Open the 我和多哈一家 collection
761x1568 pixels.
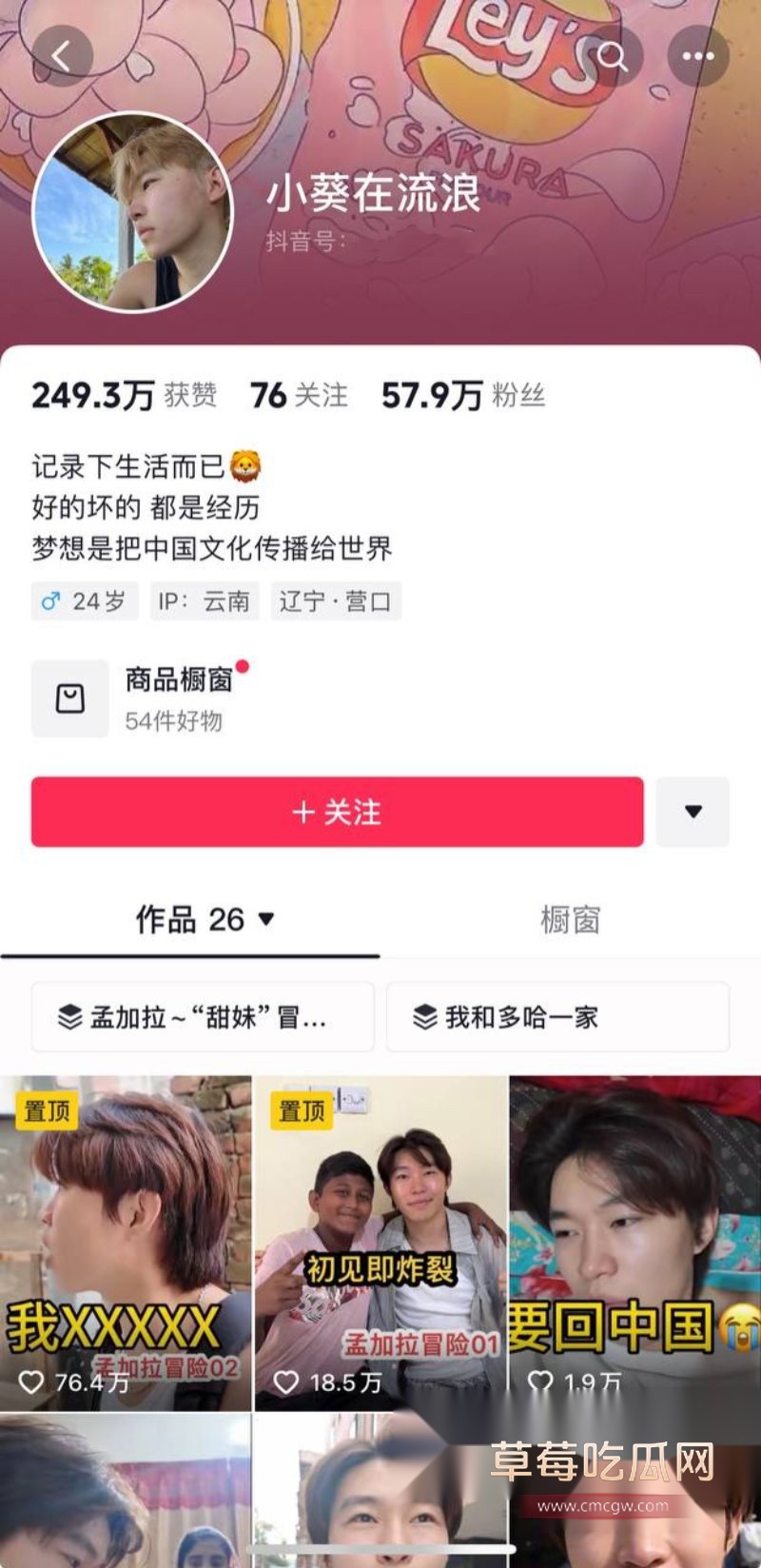[x=557, y=1017]
